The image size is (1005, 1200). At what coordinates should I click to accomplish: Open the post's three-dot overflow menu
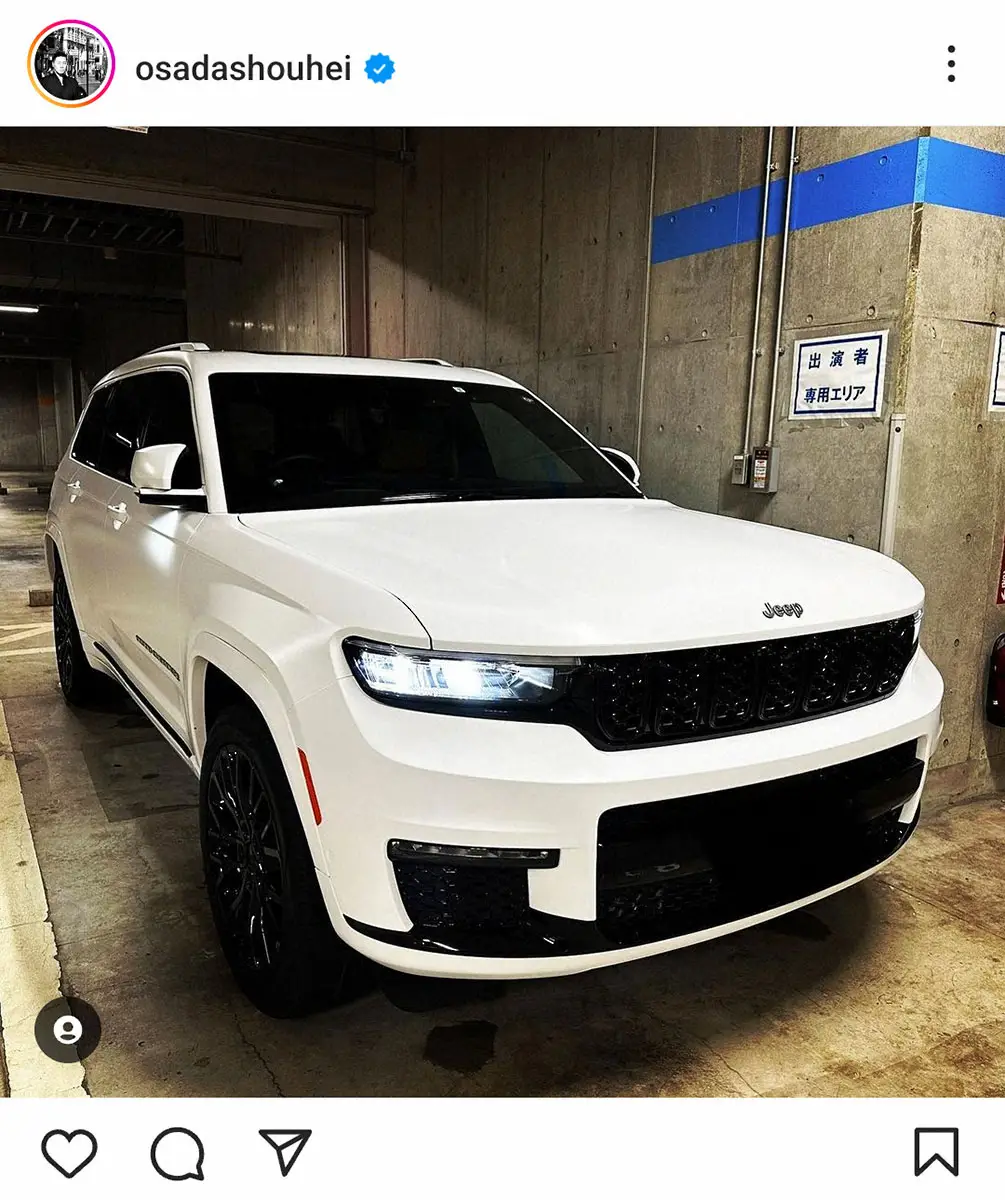click(950, 65)
